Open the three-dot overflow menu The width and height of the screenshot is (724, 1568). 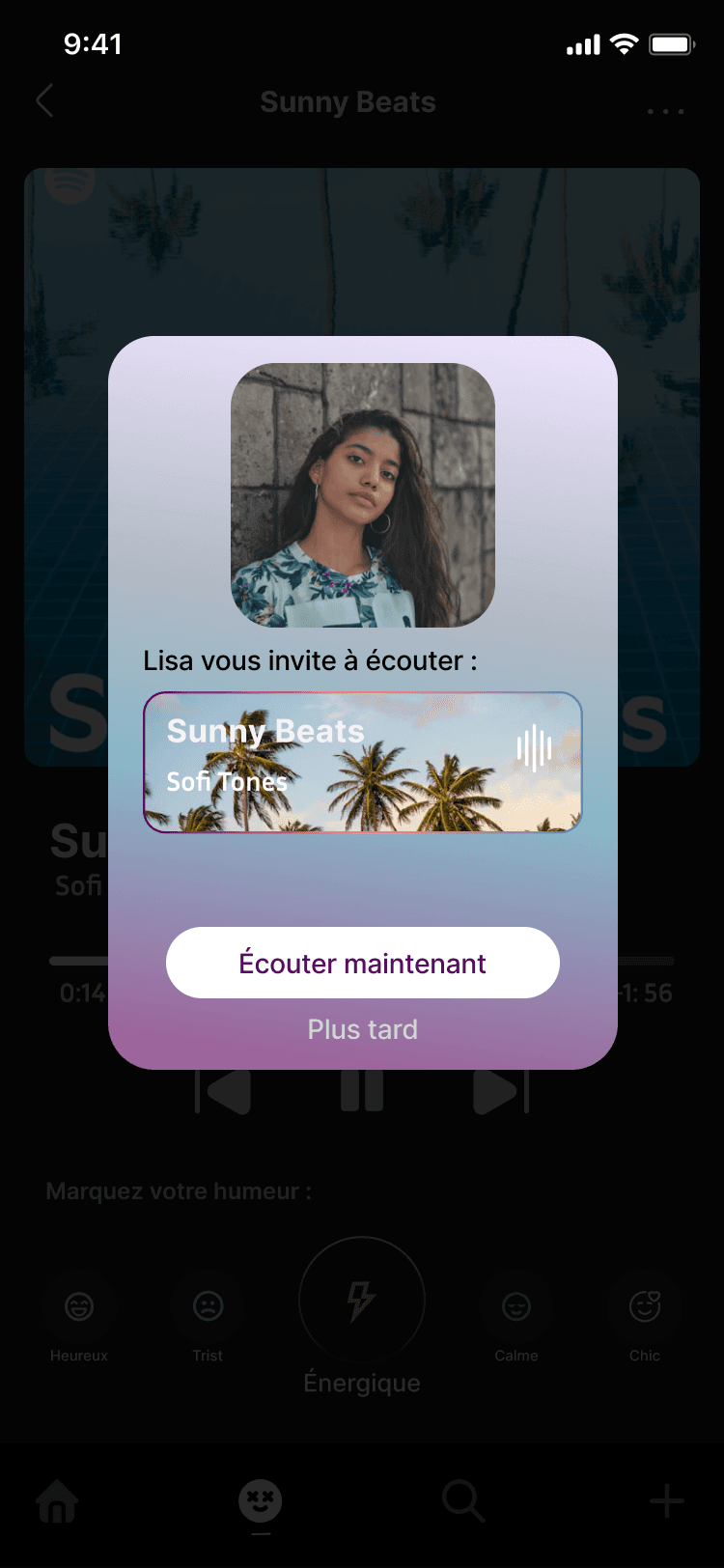pos(665,111)
